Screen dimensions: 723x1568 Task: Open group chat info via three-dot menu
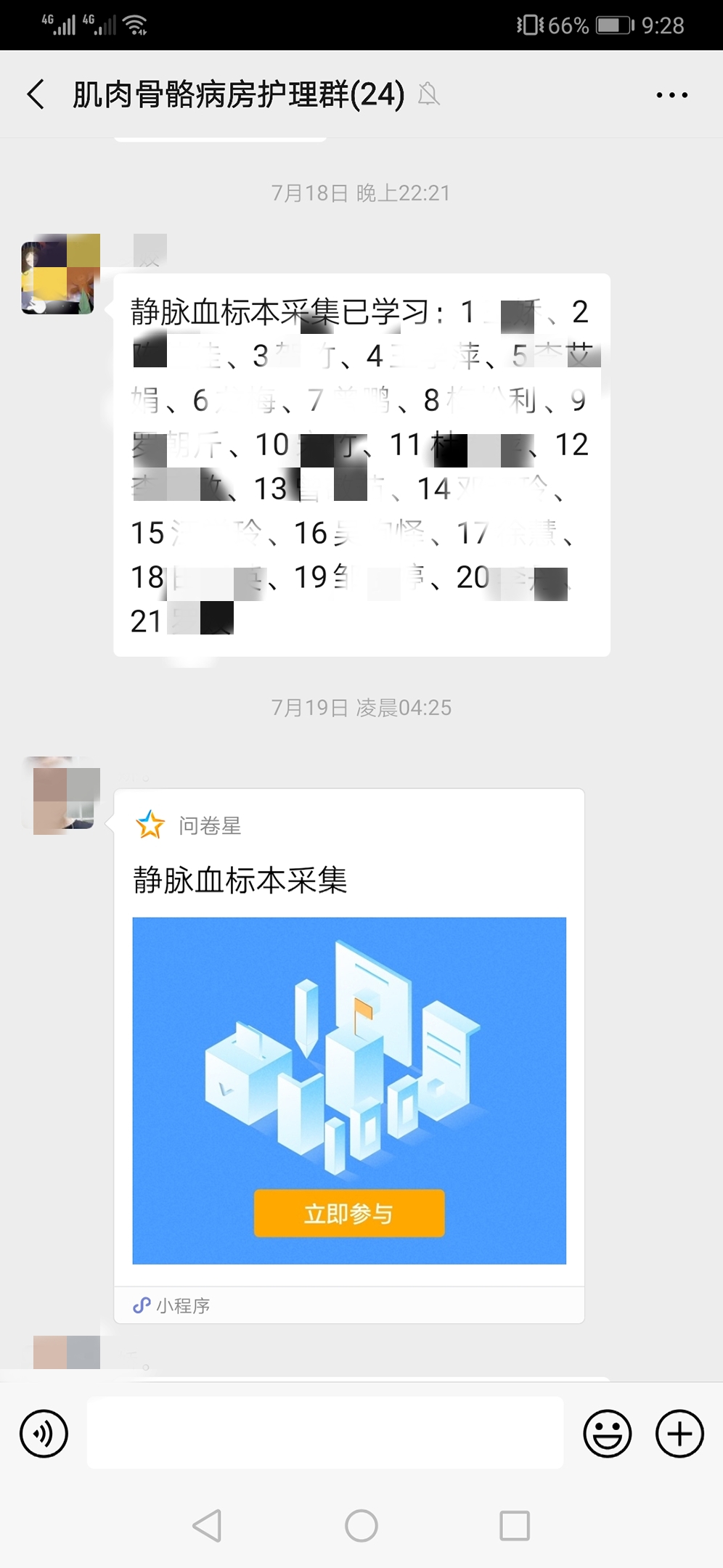(x=672, y=94)
